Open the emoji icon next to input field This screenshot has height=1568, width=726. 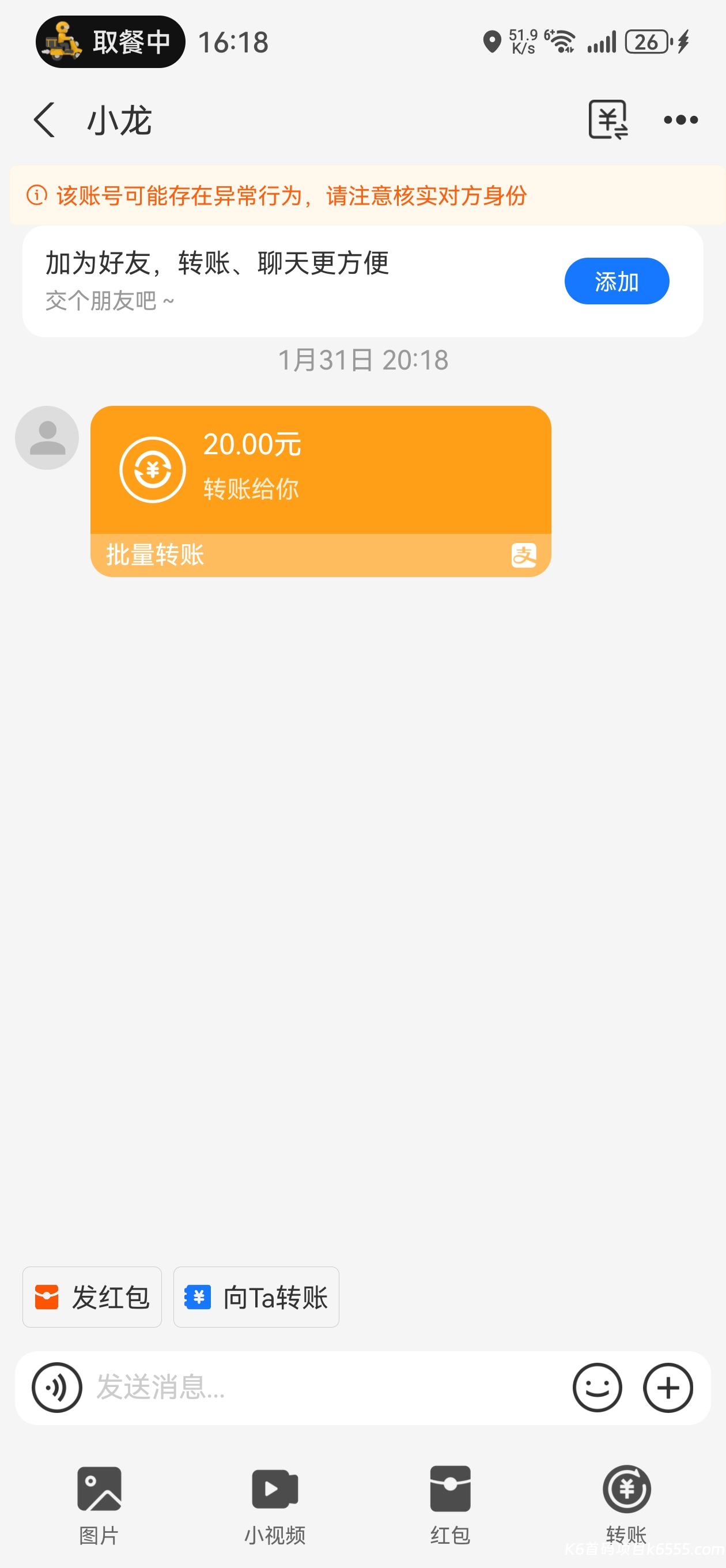598,1389
